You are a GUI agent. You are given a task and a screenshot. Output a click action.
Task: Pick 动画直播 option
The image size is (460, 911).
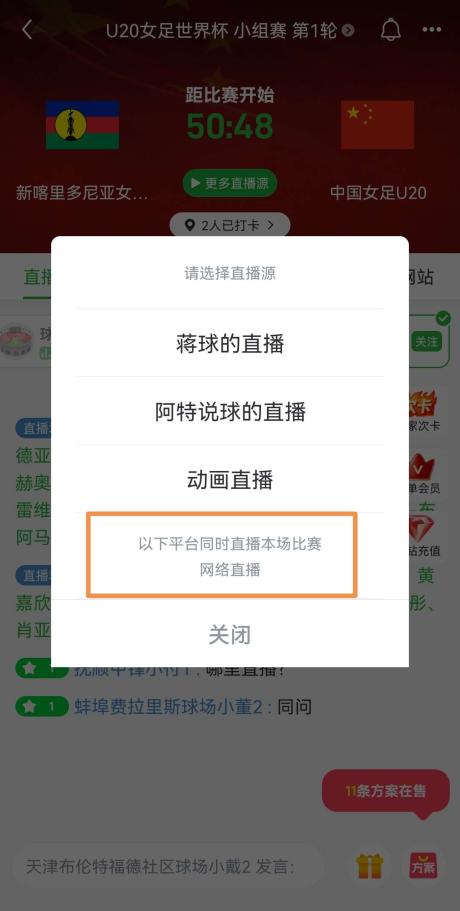pos(230,479)
